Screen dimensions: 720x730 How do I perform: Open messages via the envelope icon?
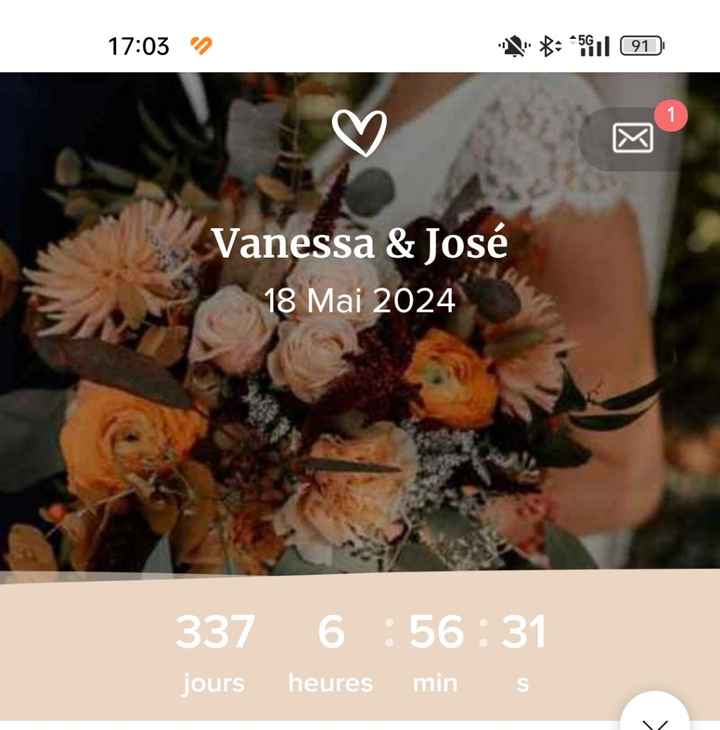click(x=632, y=140)
